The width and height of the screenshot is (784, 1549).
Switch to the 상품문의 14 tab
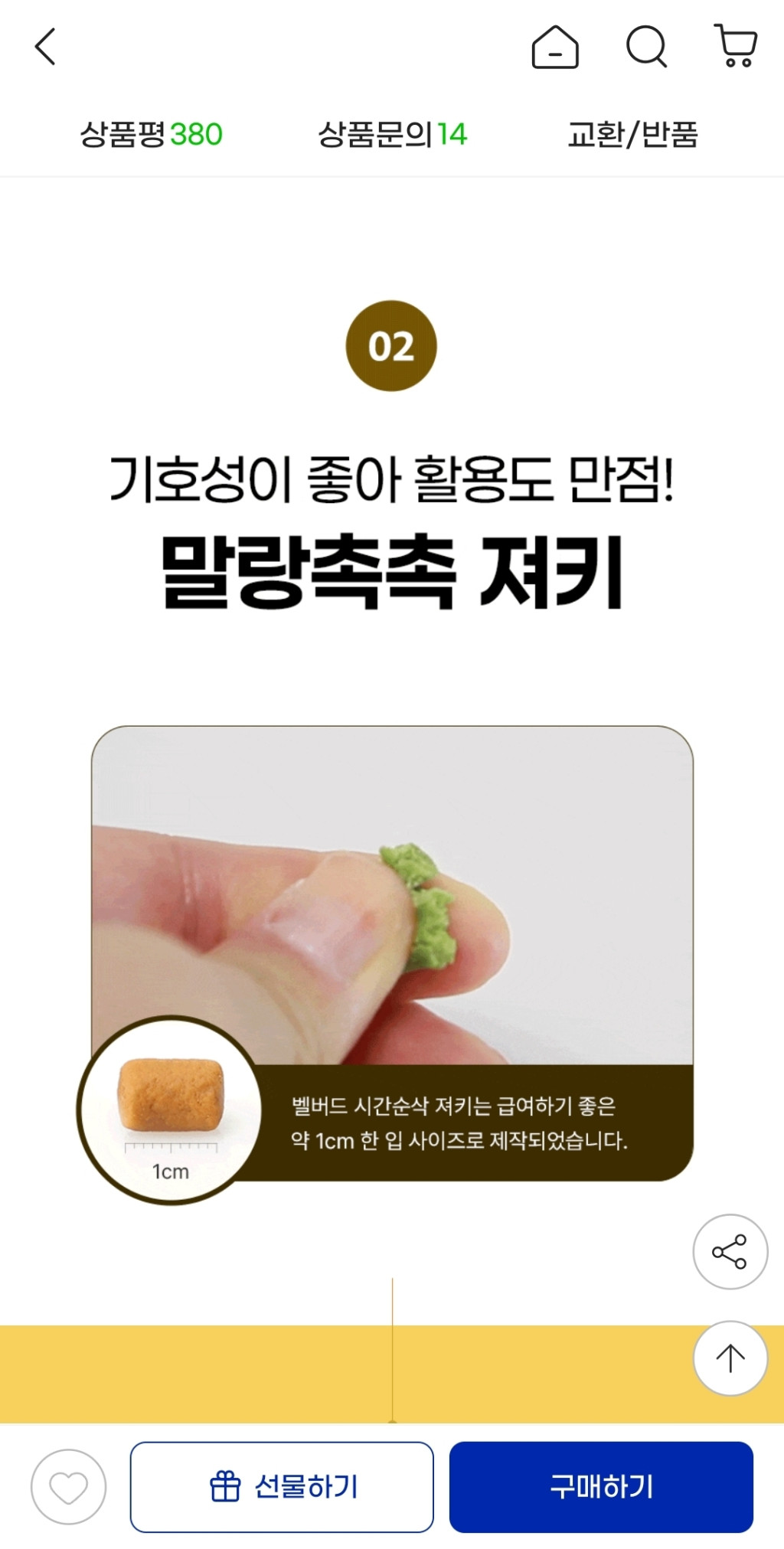(392, 135)
